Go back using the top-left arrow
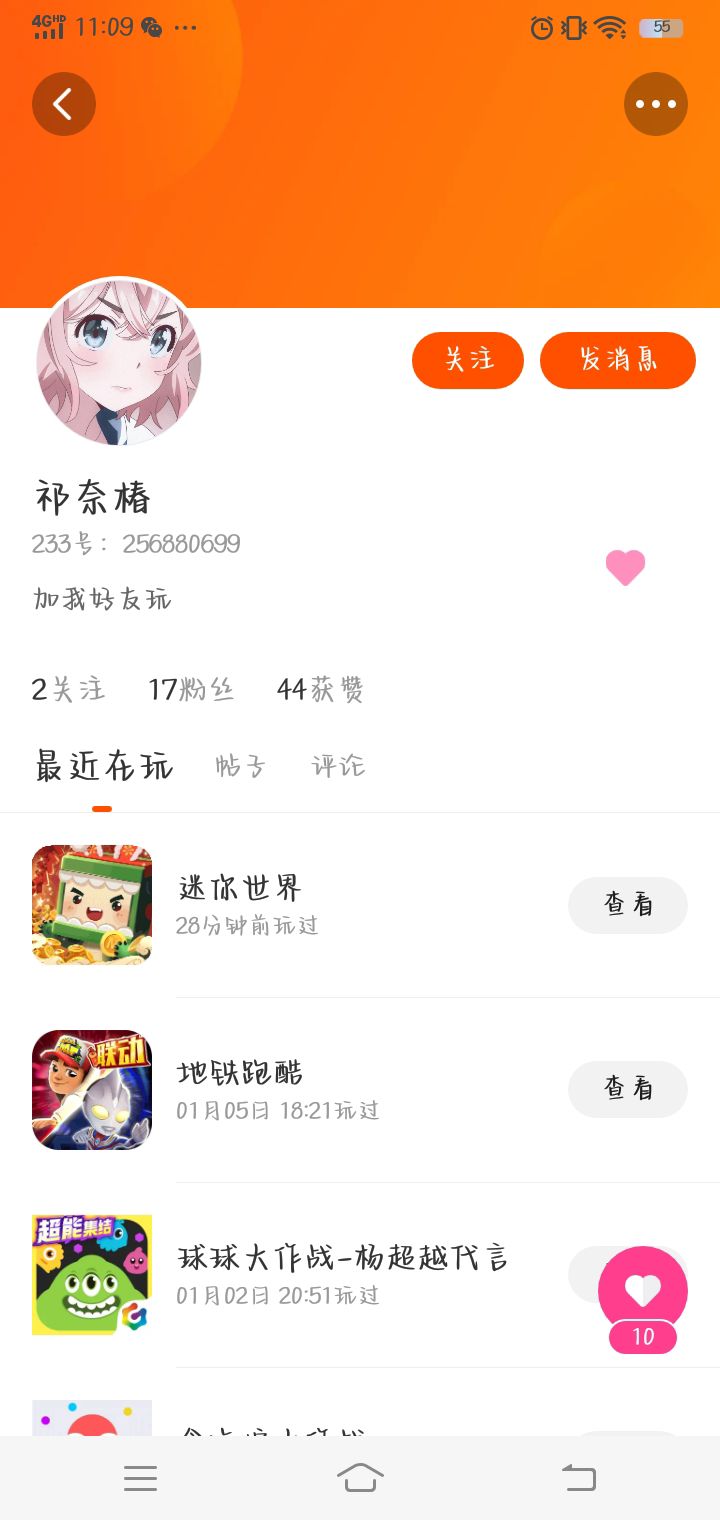 [63, 104]
